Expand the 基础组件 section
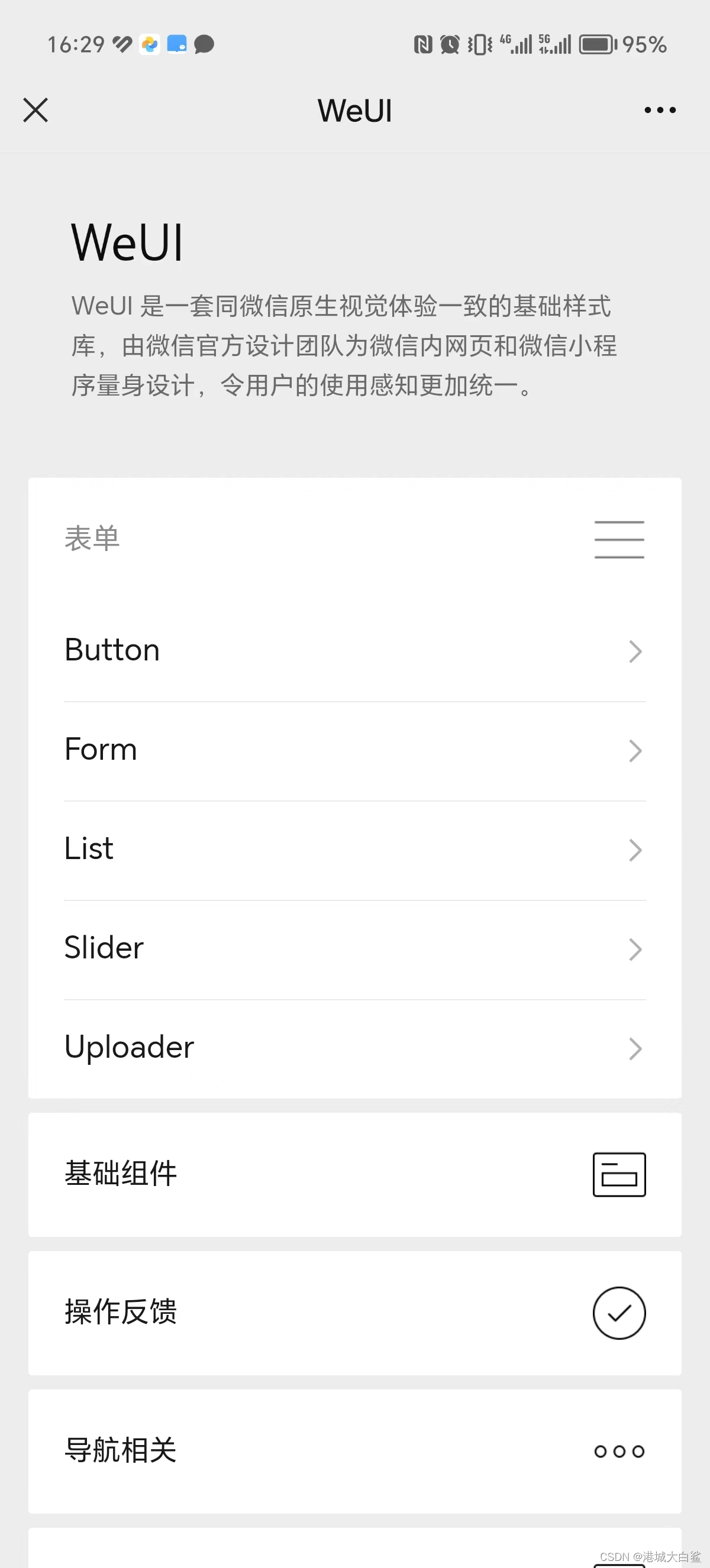Screen dimensions: 710x1568 [354, 1174]
